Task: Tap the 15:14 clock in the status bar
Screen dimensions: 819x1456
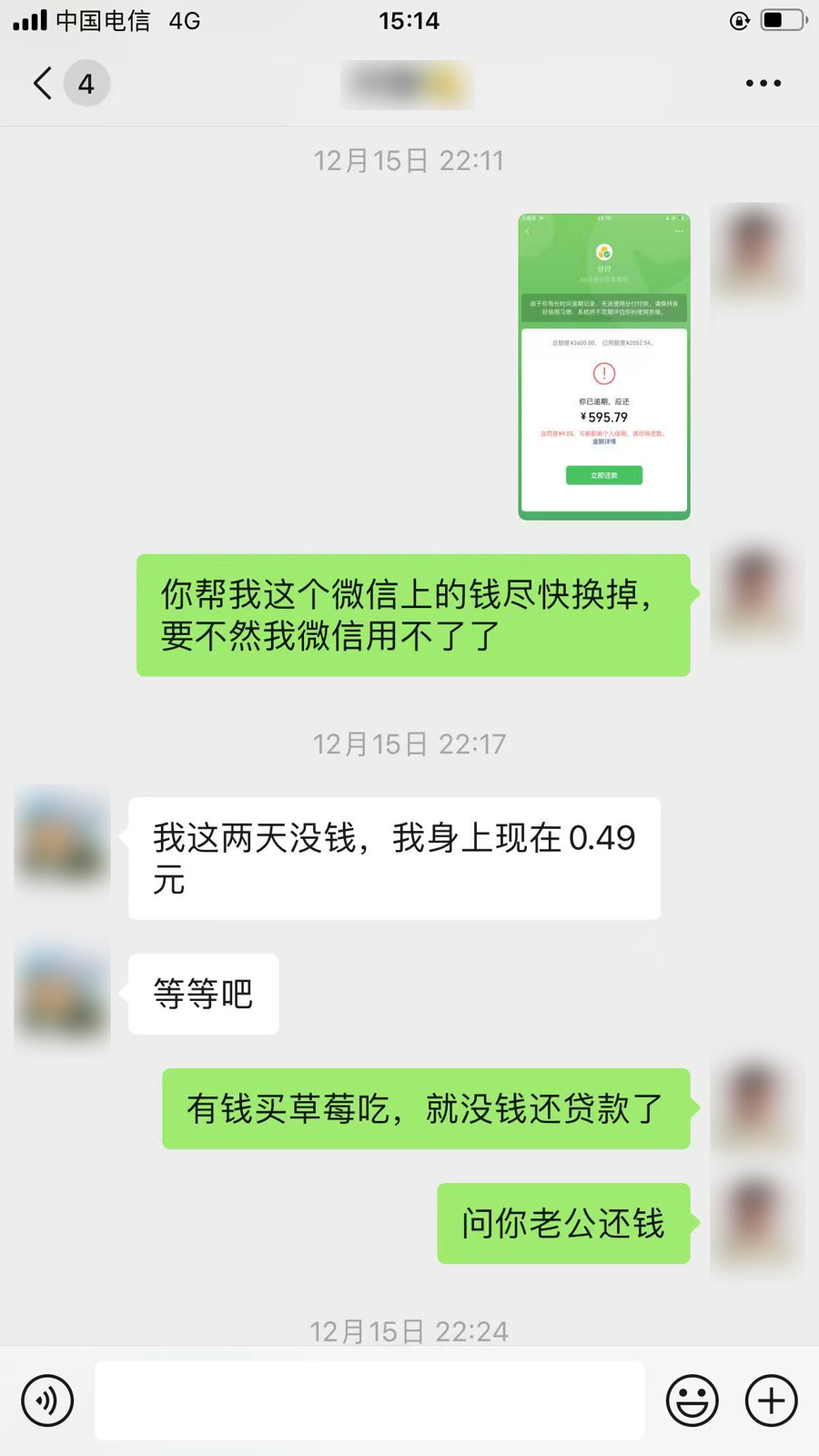Action: tap(409, 19)
